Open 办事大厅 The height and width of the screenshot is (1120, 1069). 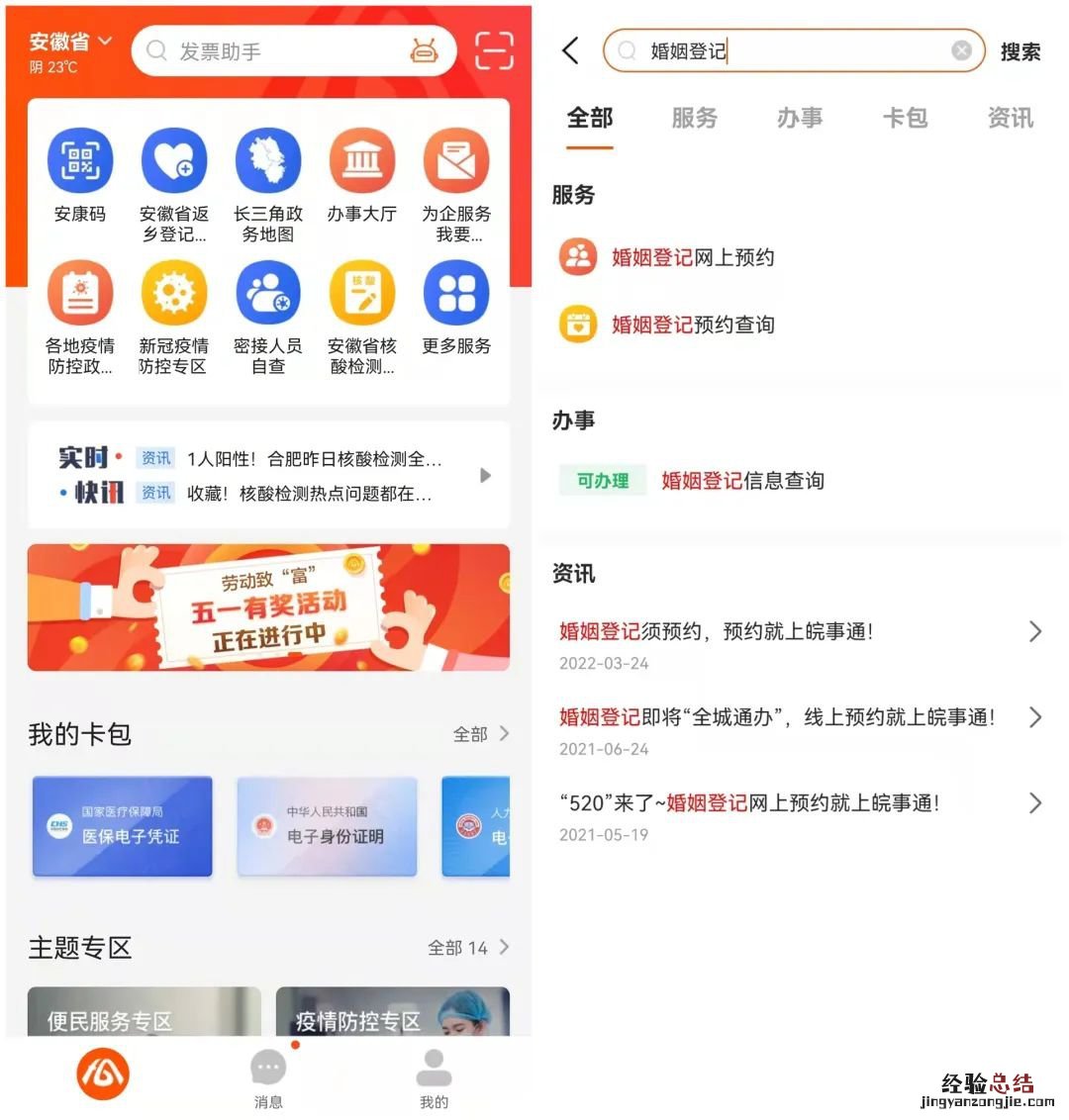coord(361,178)
